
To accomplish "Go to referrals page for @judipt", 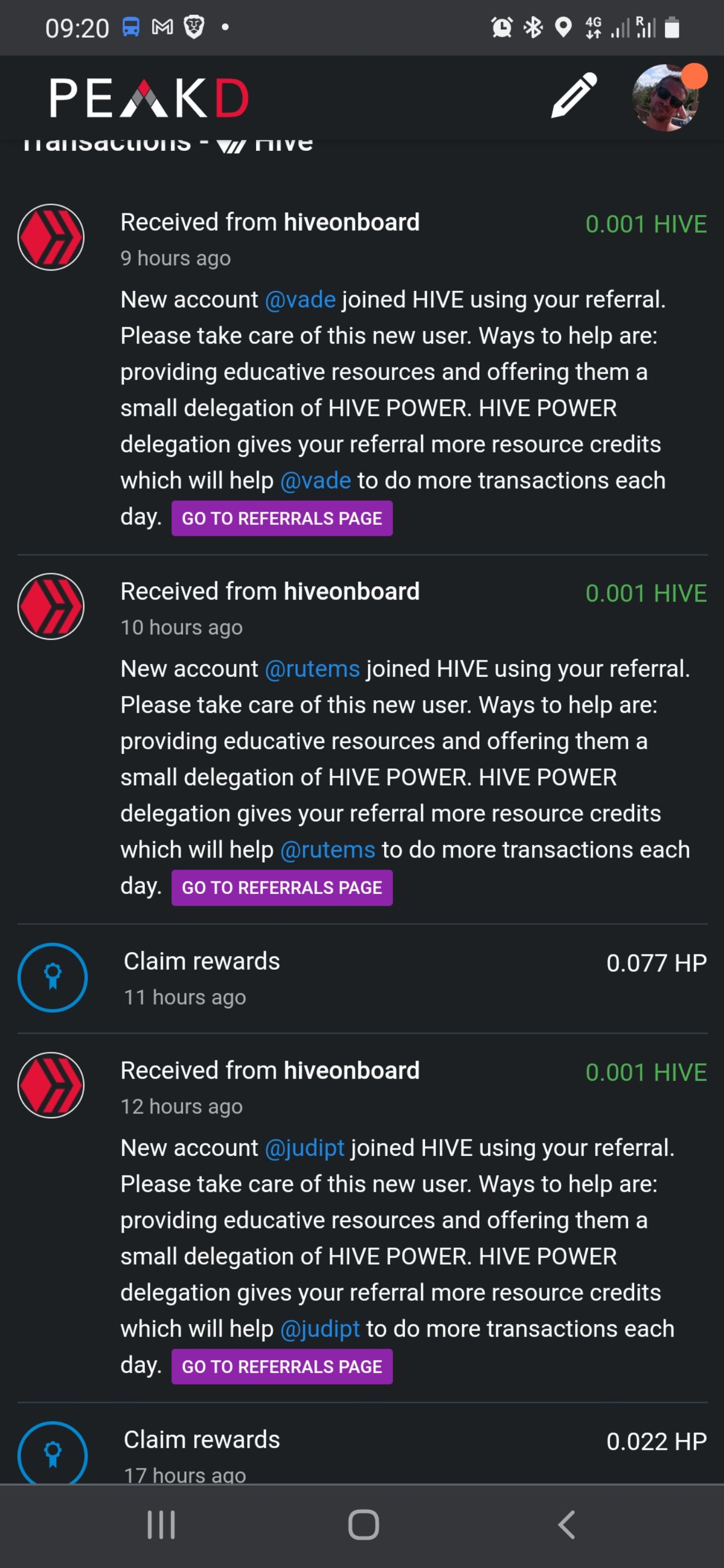I will [x=282, y=1367].
